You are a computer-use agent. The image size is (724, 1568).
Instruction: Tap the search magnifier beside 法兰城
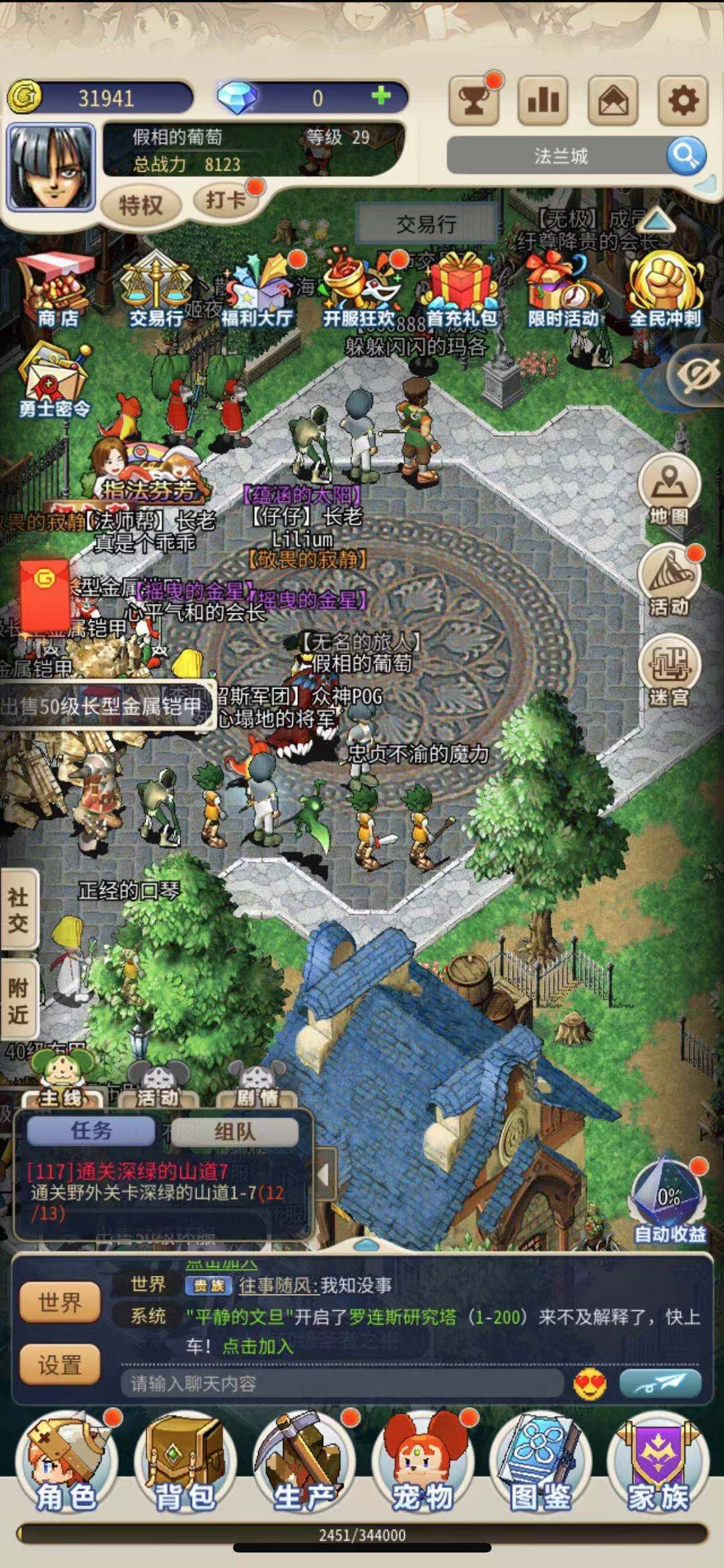click(685, 156)
